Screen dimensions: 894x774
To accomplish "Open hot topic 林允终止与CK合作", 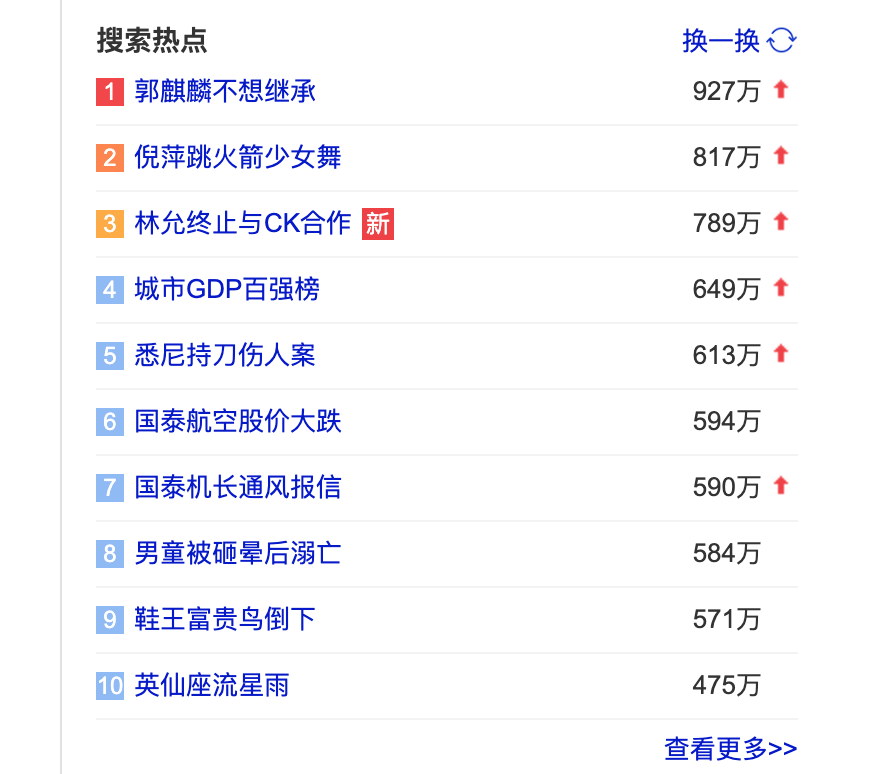I will click(x=243, y=224).
